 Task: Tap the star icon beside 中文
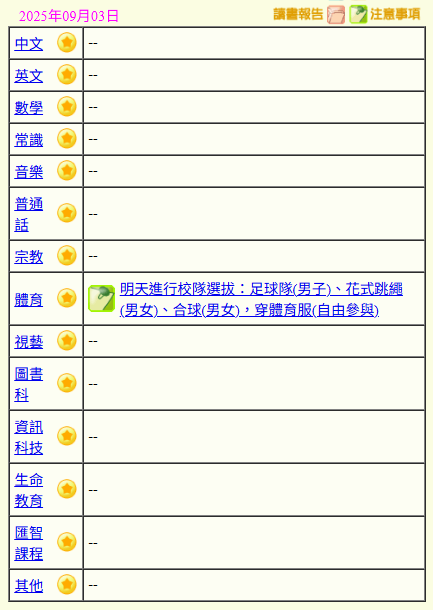click(x=67, y=42)
